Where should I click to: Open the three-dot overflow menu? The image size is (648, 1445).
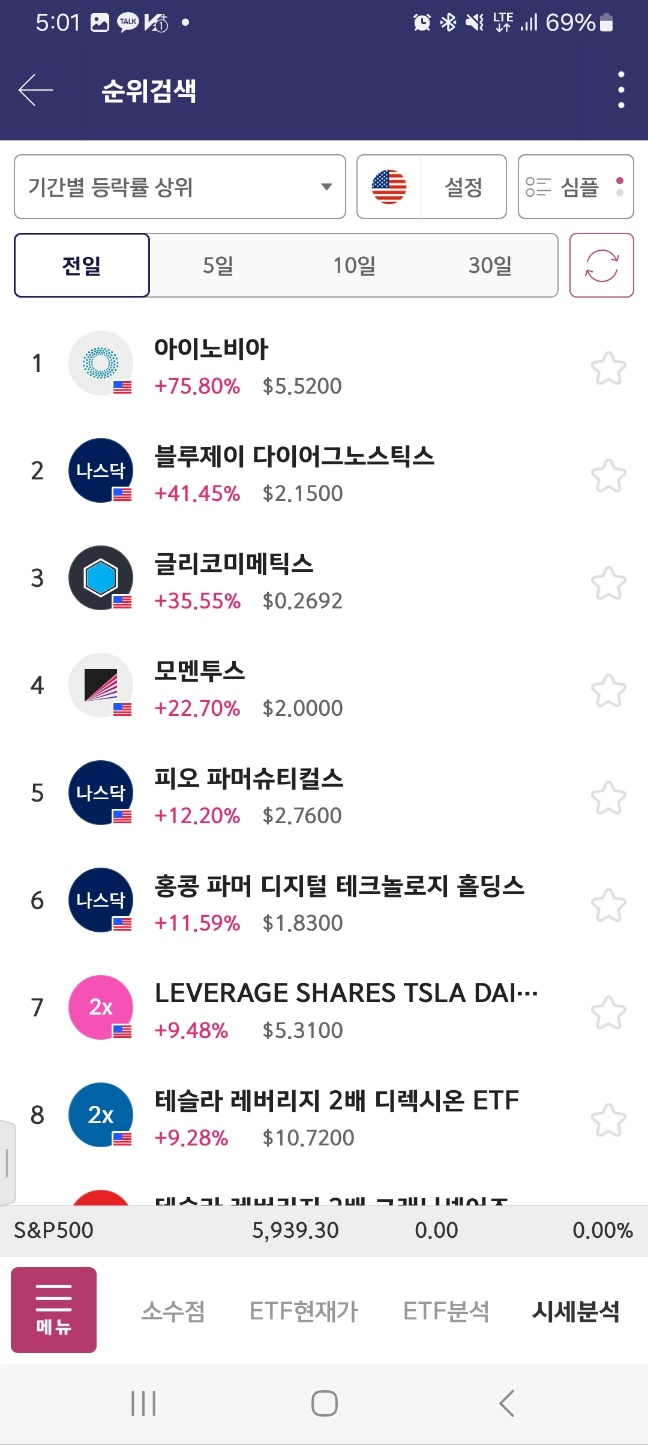(x=621, y=91)
